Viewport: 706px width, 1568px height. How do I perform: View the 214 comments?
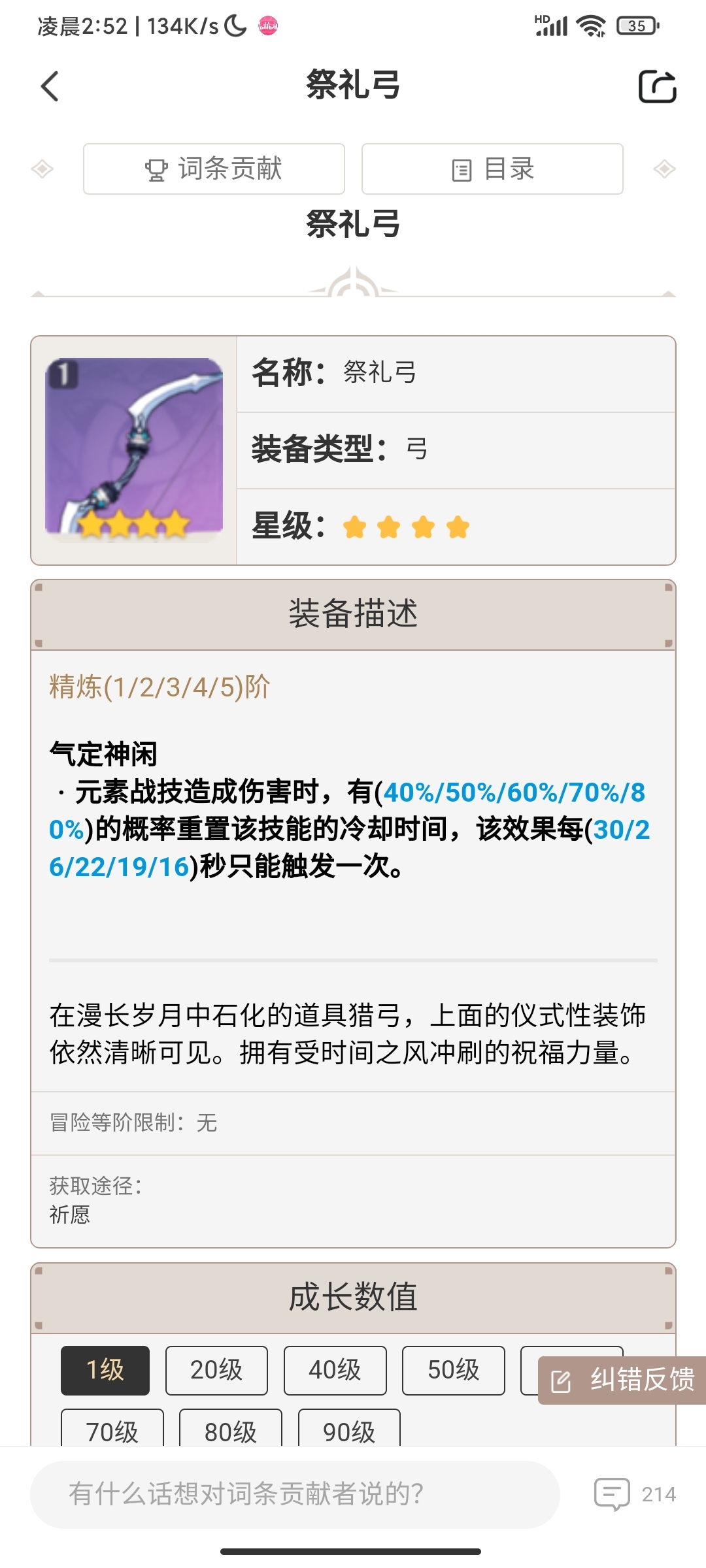[635, 1494]
